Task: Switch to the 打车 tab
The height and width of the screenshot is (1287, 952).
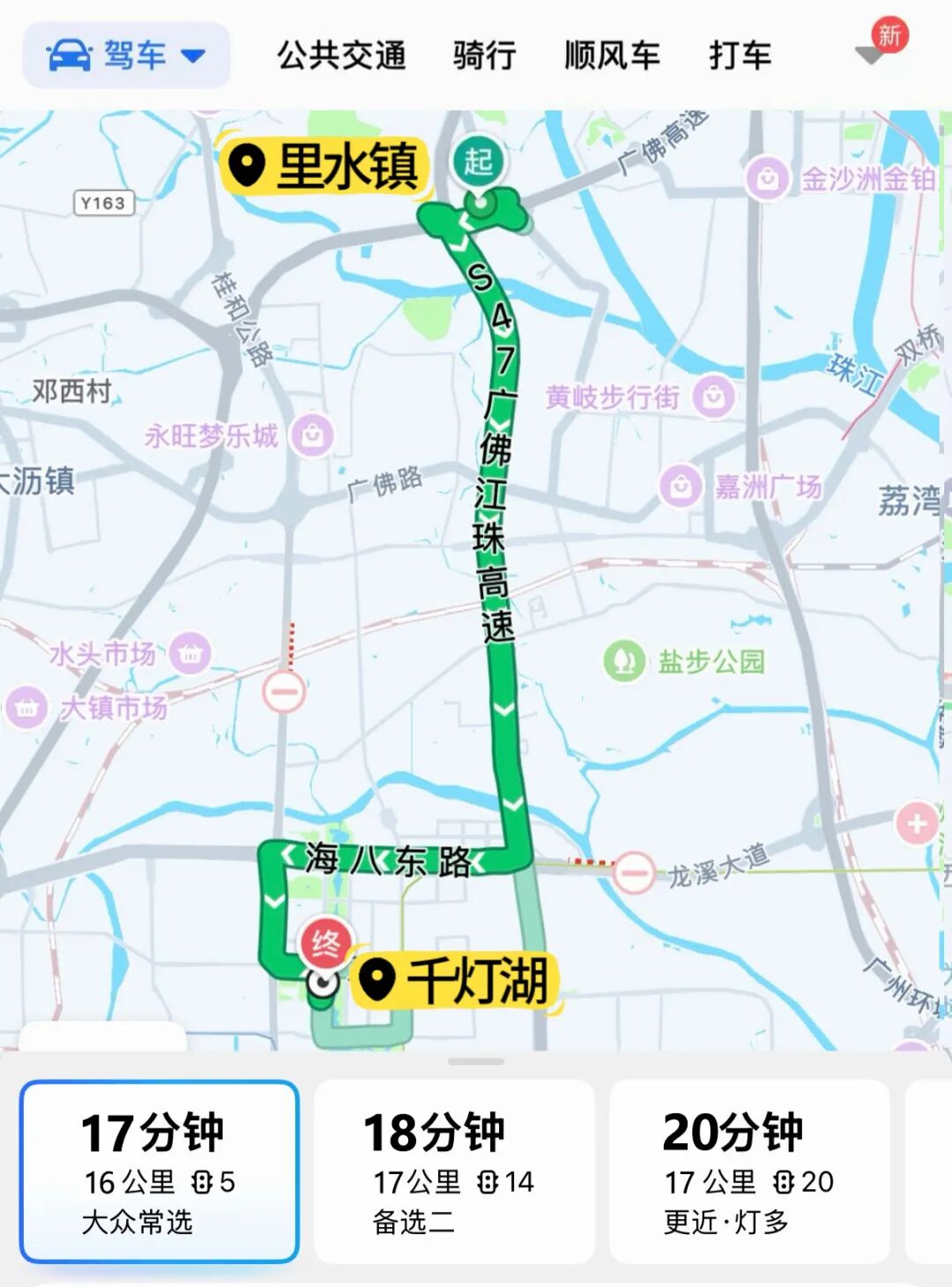Action: click(740, 56)
